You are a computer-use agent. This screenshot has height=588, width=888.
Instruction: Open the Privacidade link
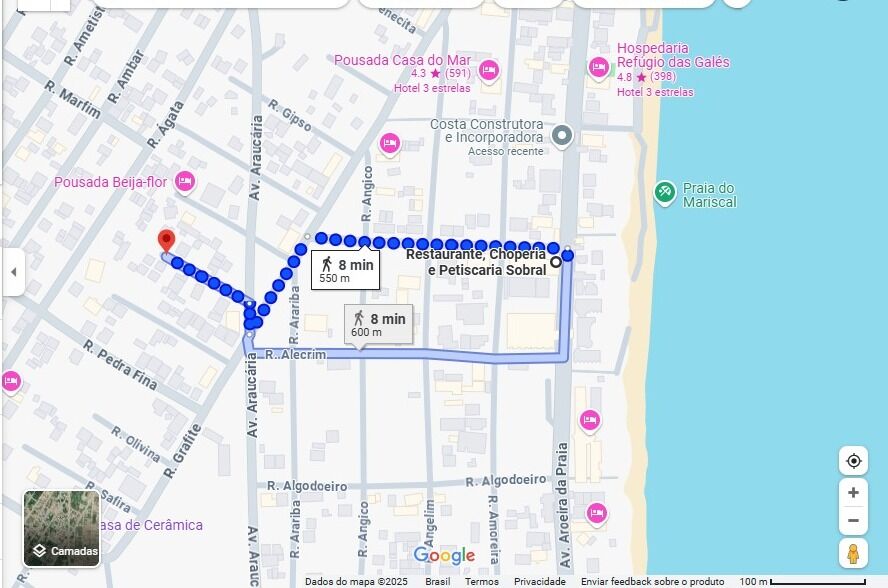tap(540, 581)
